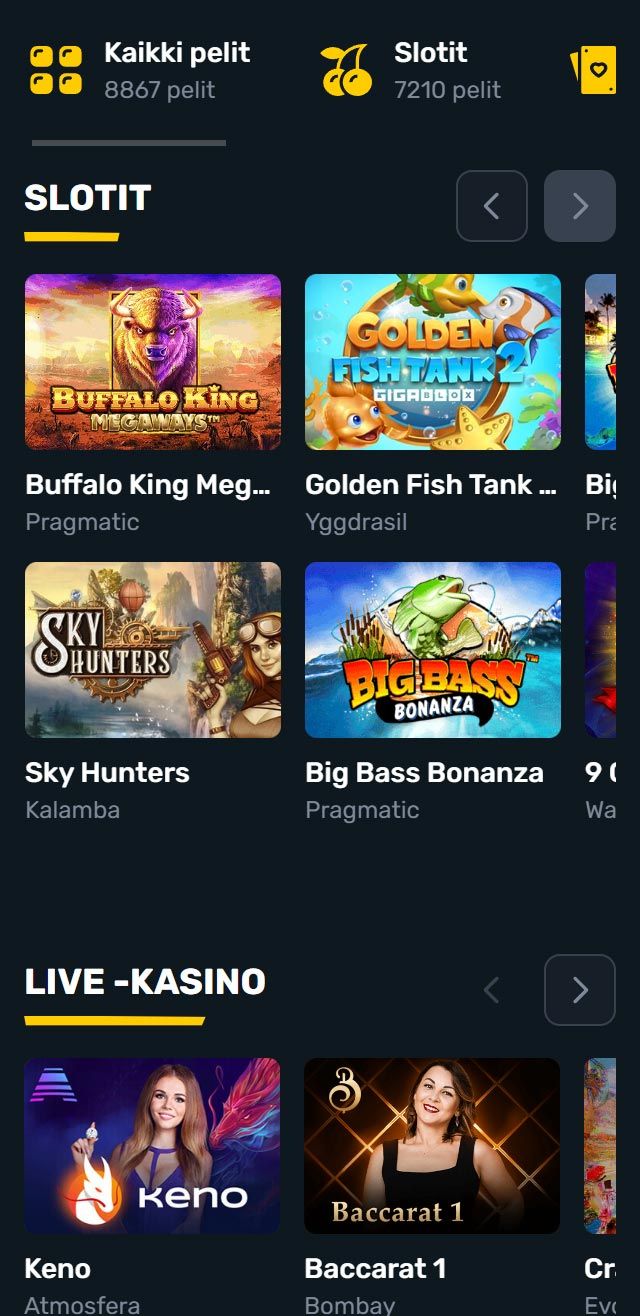Join the Baccarat 1 live table

(433, 1146)
